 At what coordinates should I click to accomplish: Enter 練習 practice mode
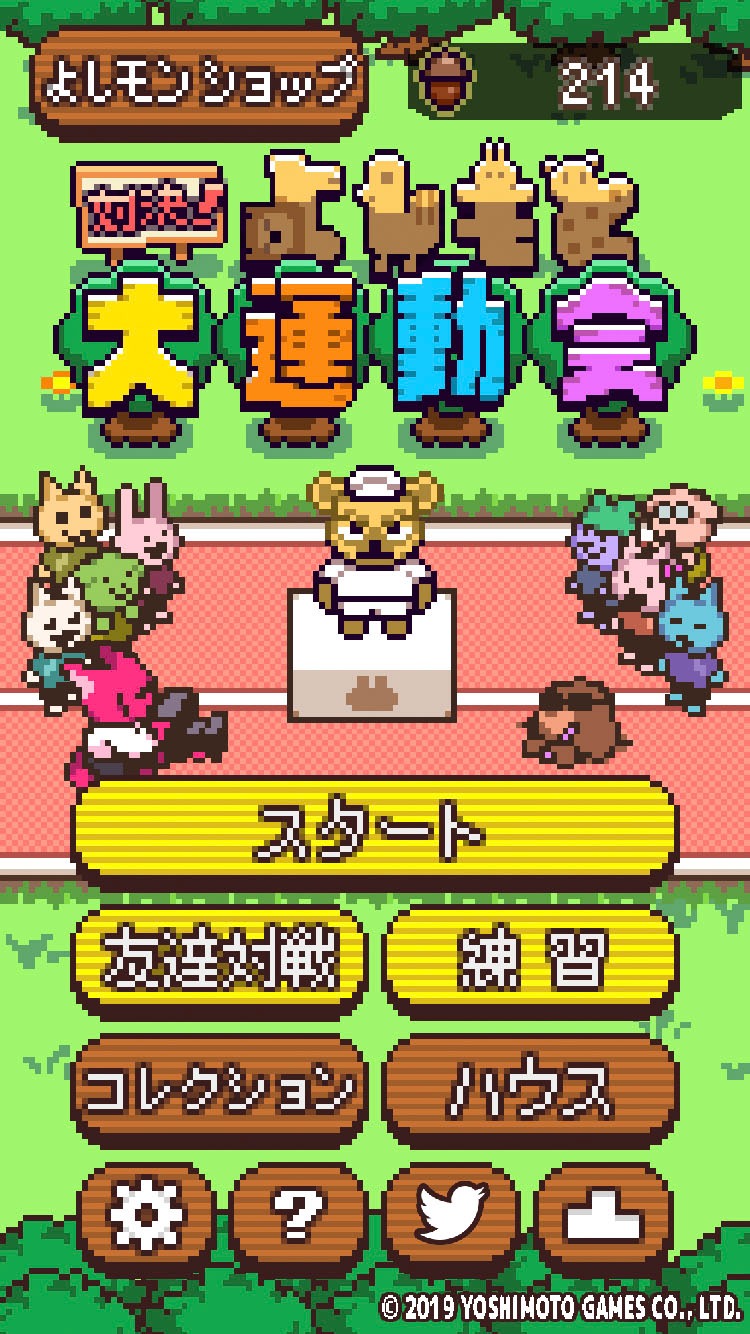pos(531,962)
